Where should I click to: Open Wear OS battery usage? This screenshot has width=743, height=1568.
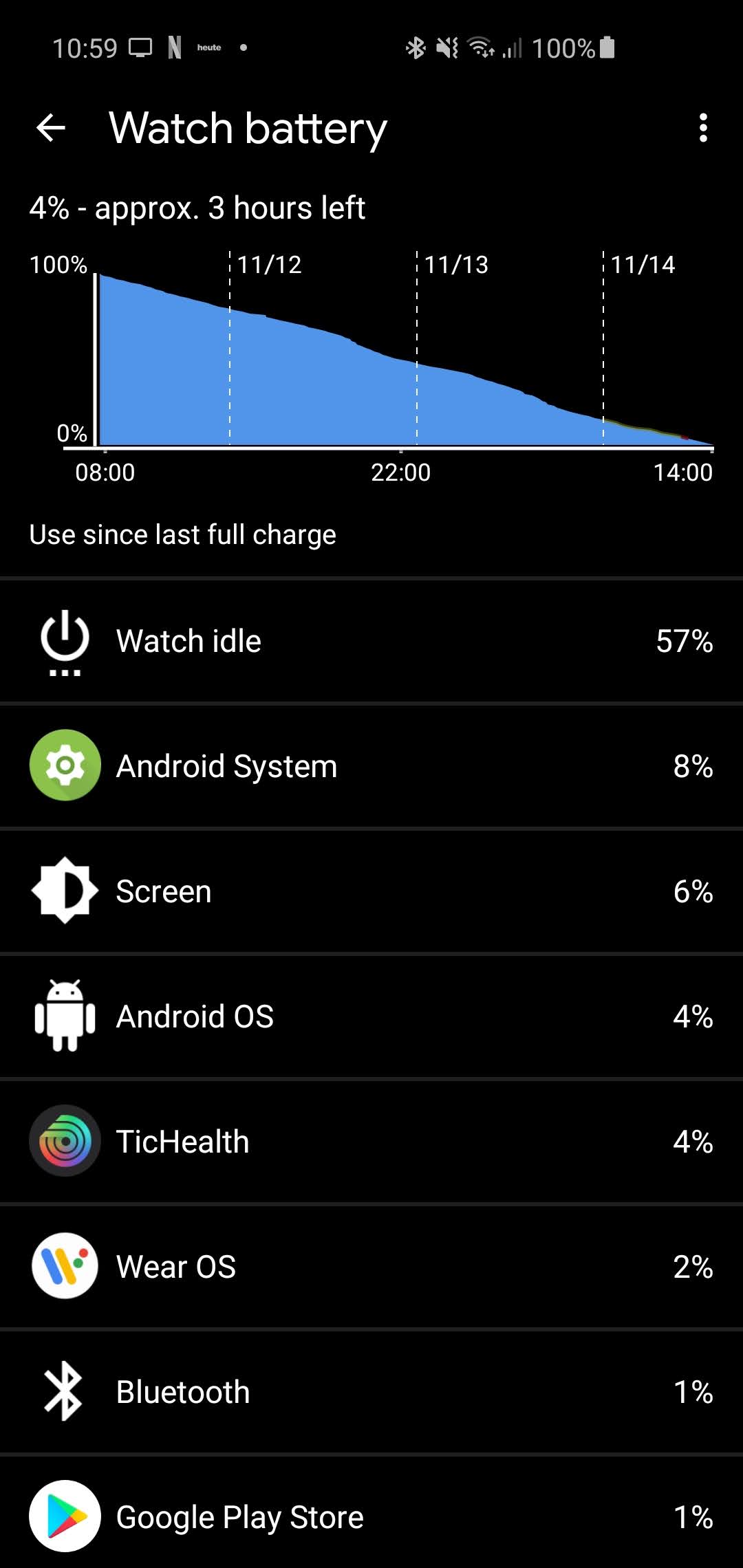(x=371, y=1267)
